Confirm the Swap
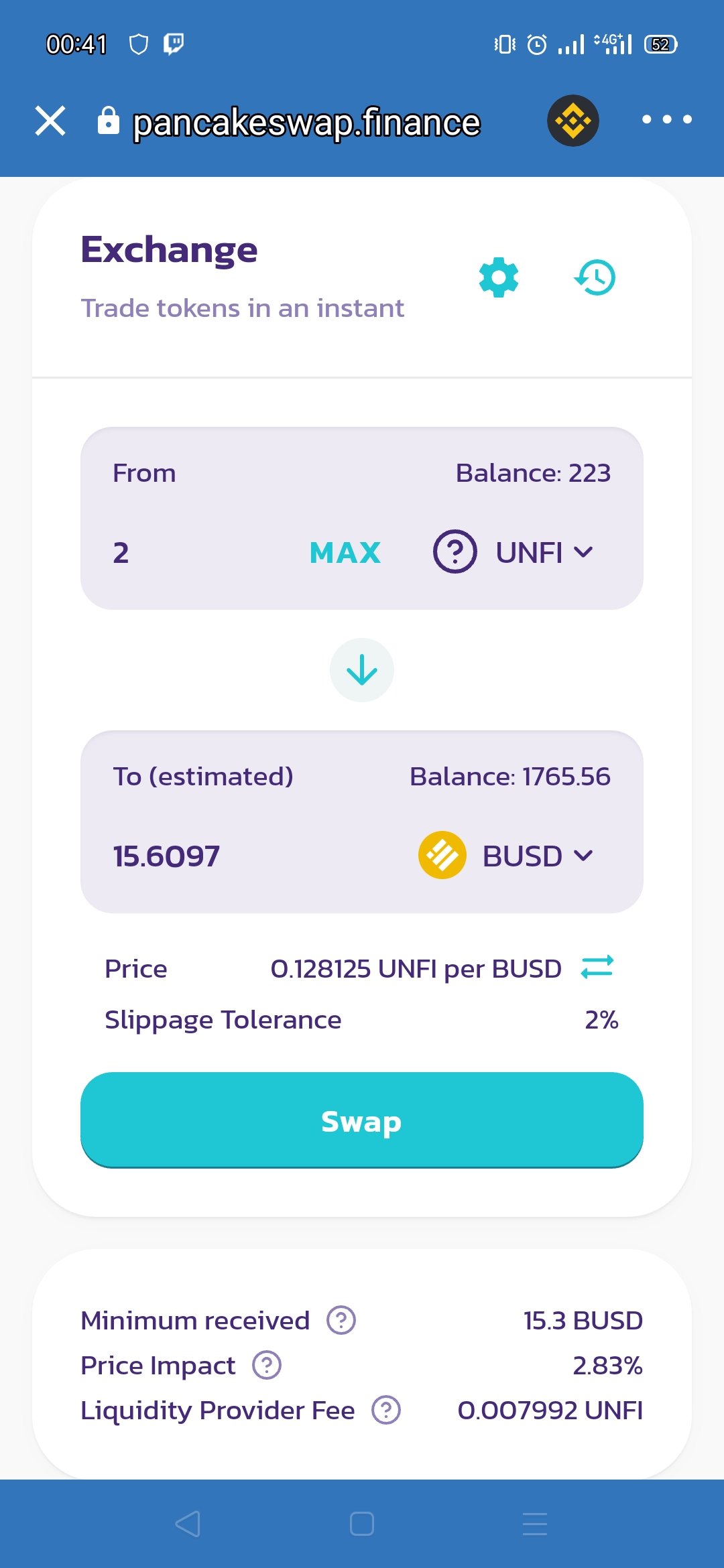The width and height of the screenshot is (724, 1568). [x=362, y=1120]
